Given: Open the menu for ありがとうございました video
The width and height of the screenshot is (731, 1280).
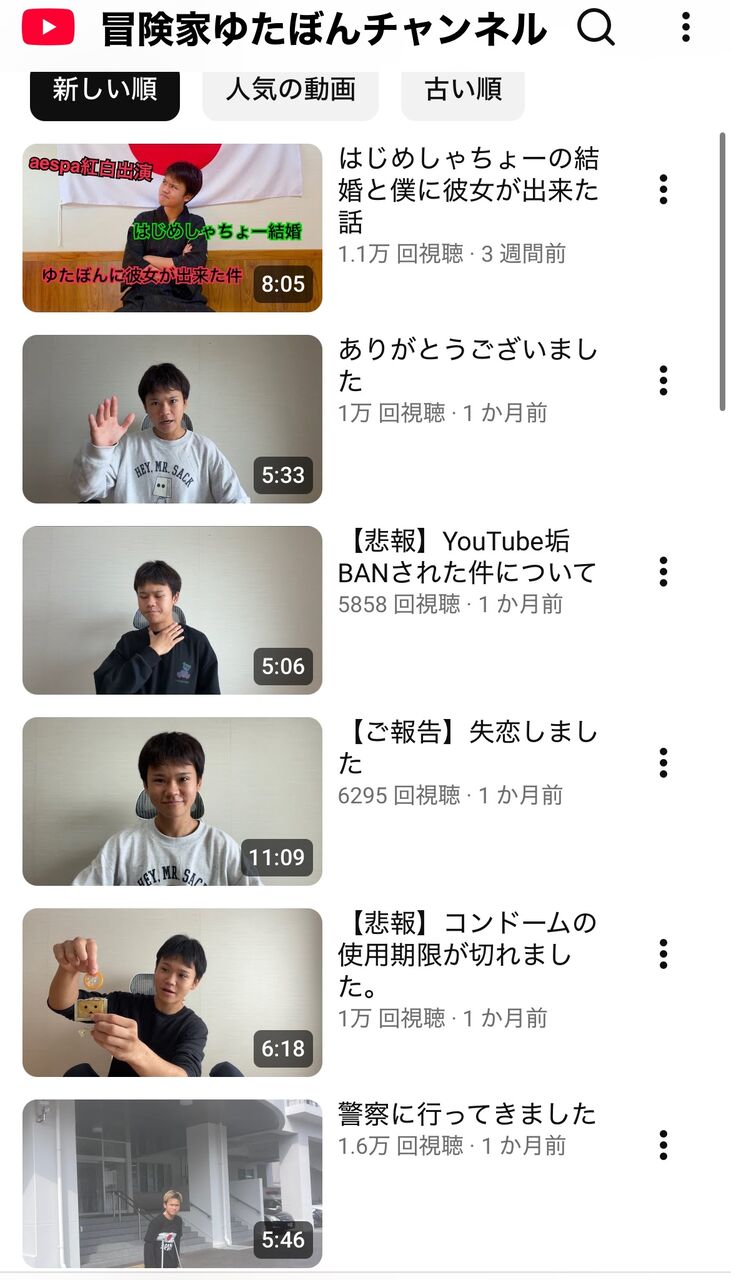Looking at the screenshot, I should click(x=663, y=380).
